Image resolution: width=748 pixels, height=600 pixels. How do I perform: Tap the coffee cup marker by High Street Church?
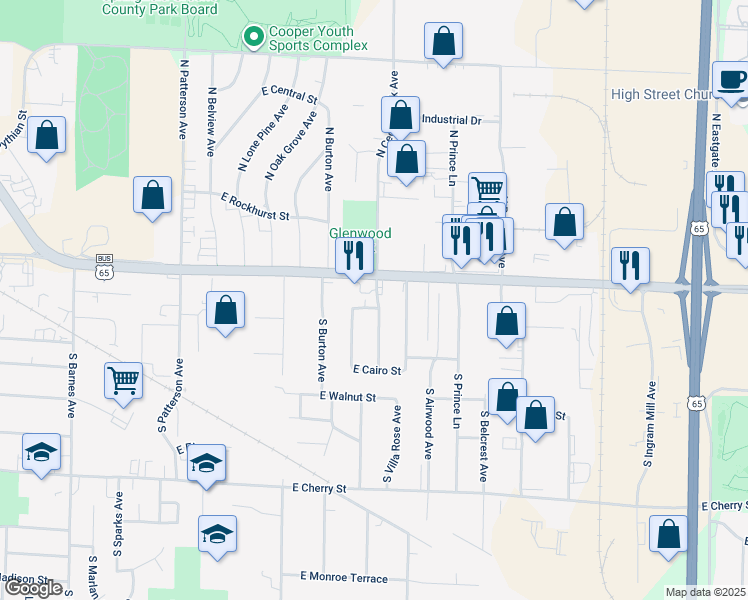731,84
